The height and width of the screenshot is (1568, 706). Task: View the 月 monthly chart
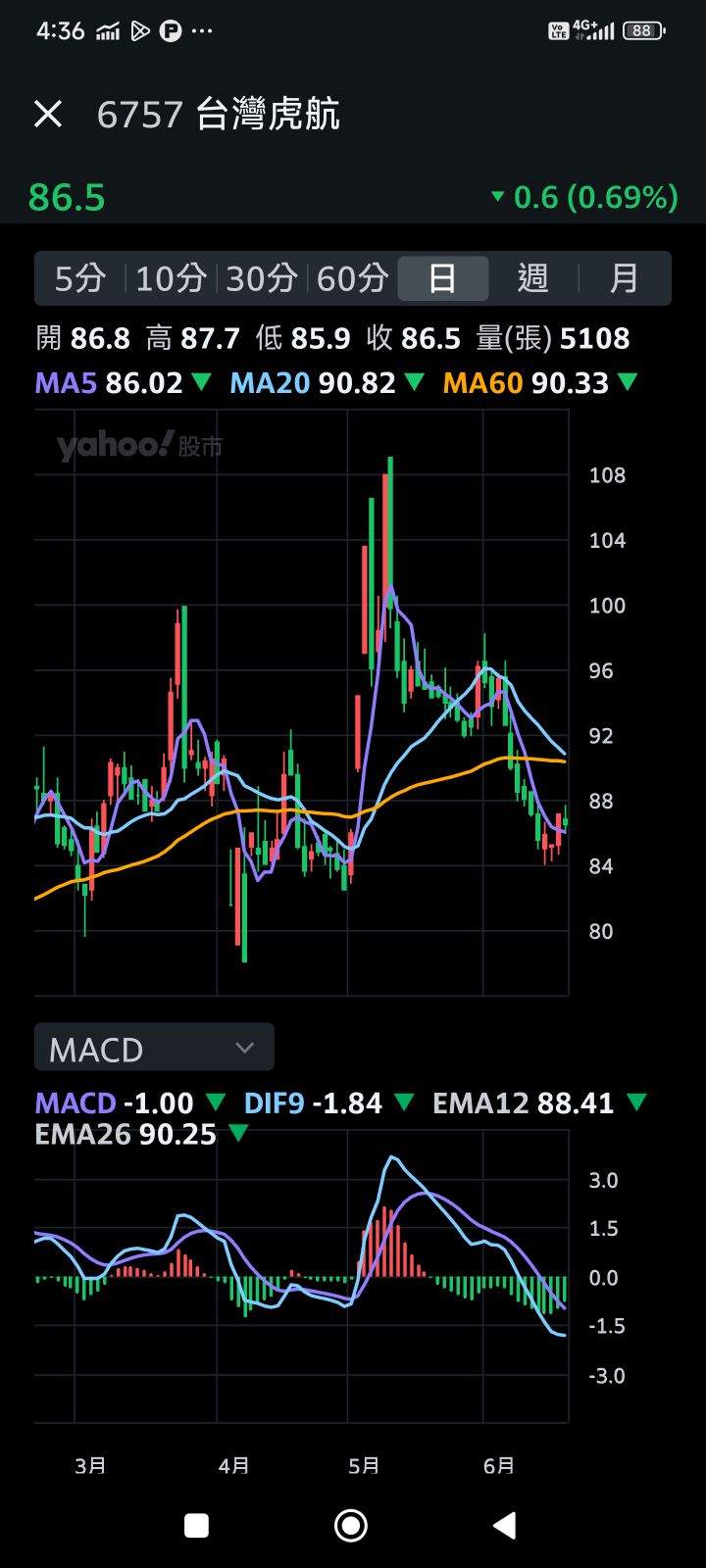pos(624,279)
